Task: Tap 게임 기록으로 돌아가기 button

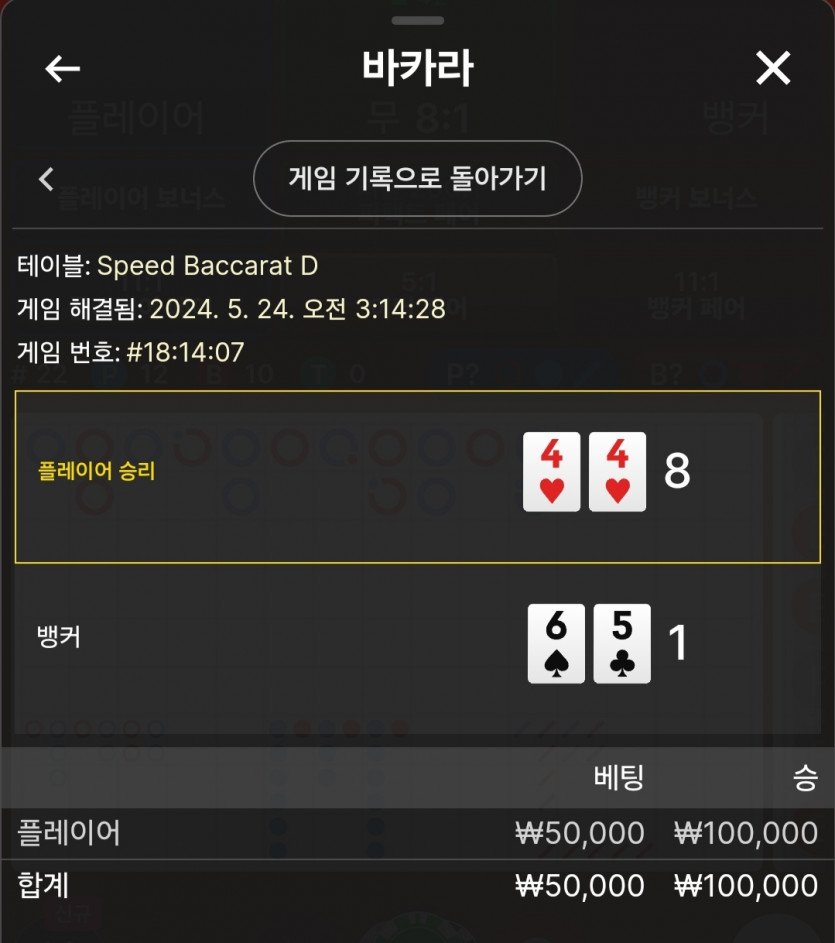Action: pos(417,179)
